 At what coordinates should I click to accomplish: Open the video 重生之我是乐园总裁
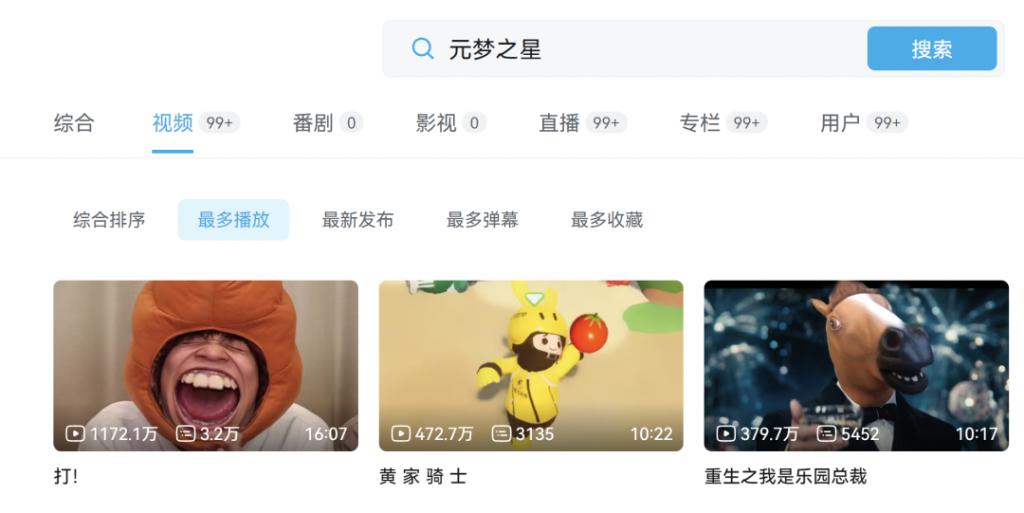[x=856, y=366]
